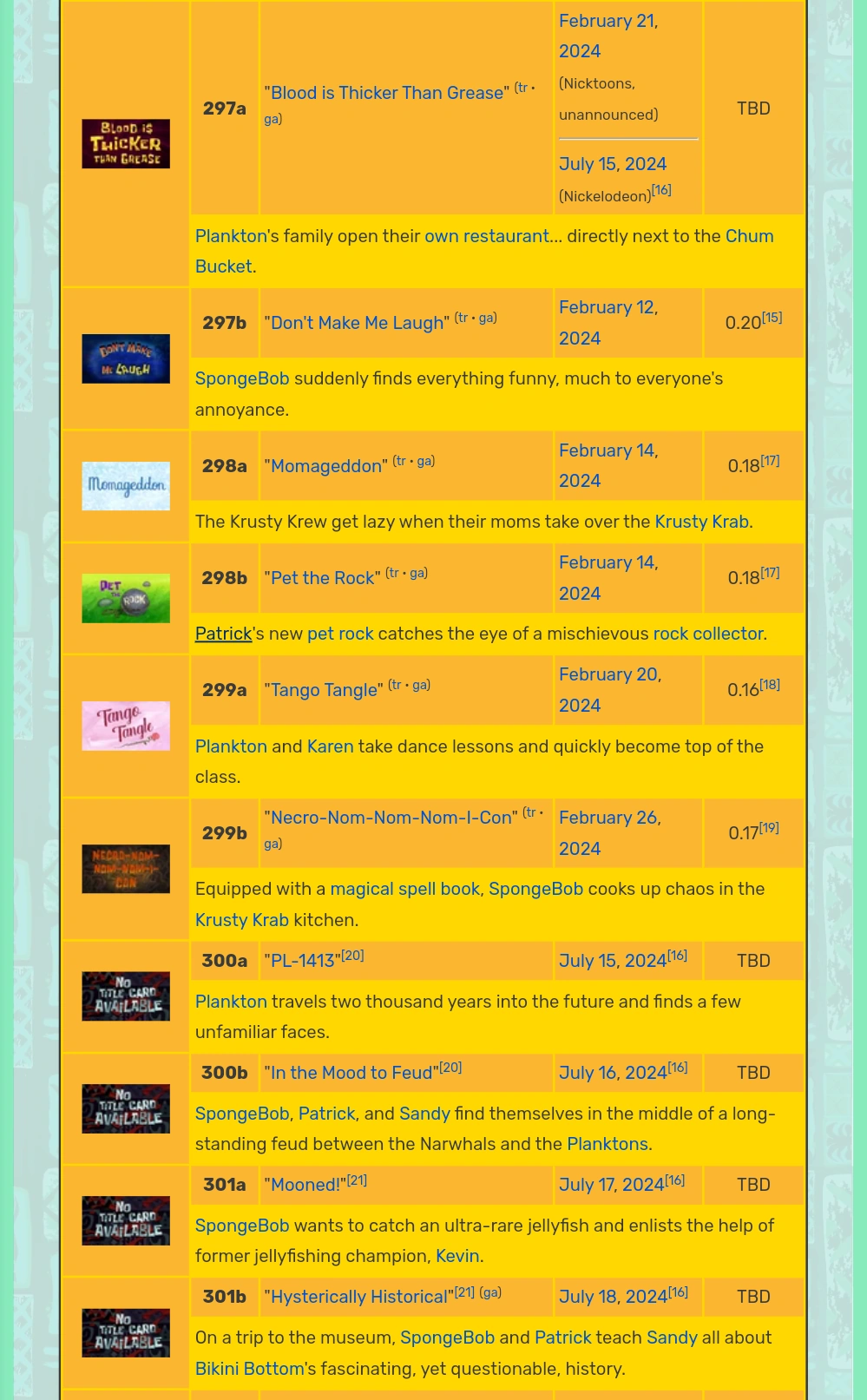Screen dimensions: 867x1400
Task: Open the "Necro-Nom-Nom-Nom-I-Con" episode page
Action: [x=389, y=818]
